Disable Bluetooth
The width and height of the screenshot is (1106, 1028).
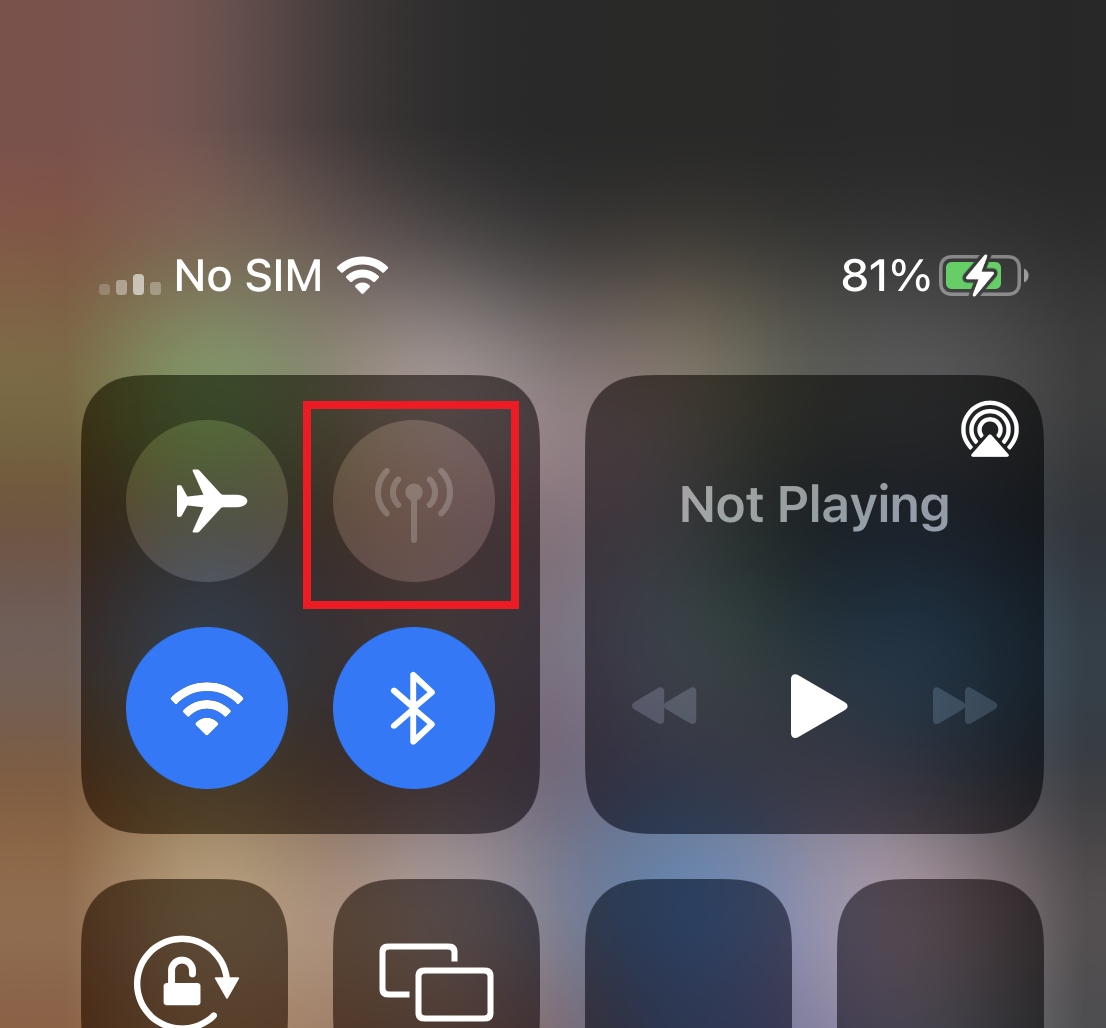[x=413, y=708]
